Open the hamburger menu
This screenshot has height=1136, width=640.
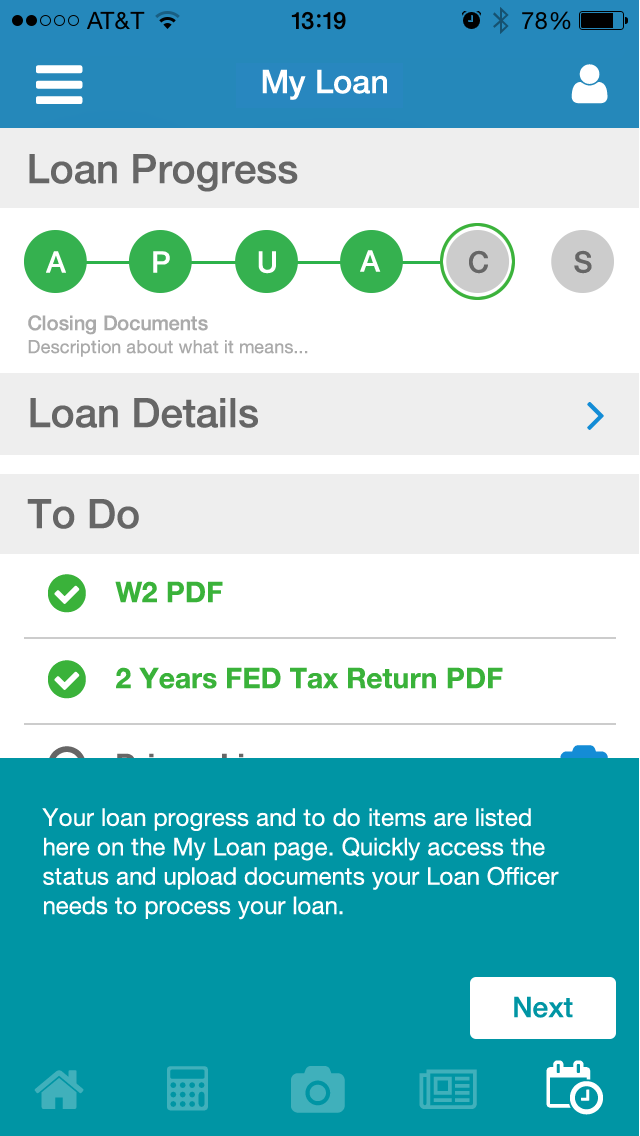59,85
